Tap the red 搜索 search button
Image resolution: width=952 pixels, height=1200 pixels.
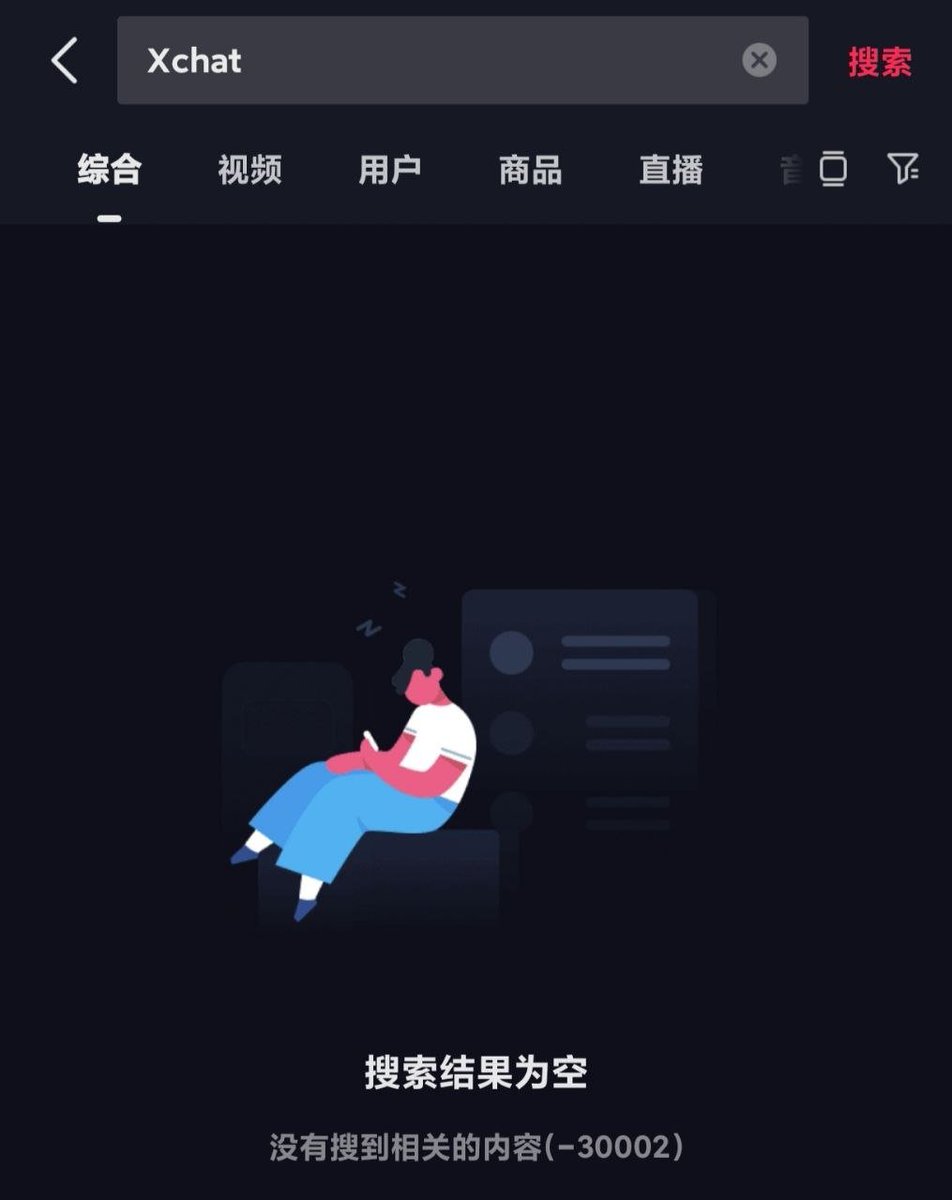click(x=880, y=62)
